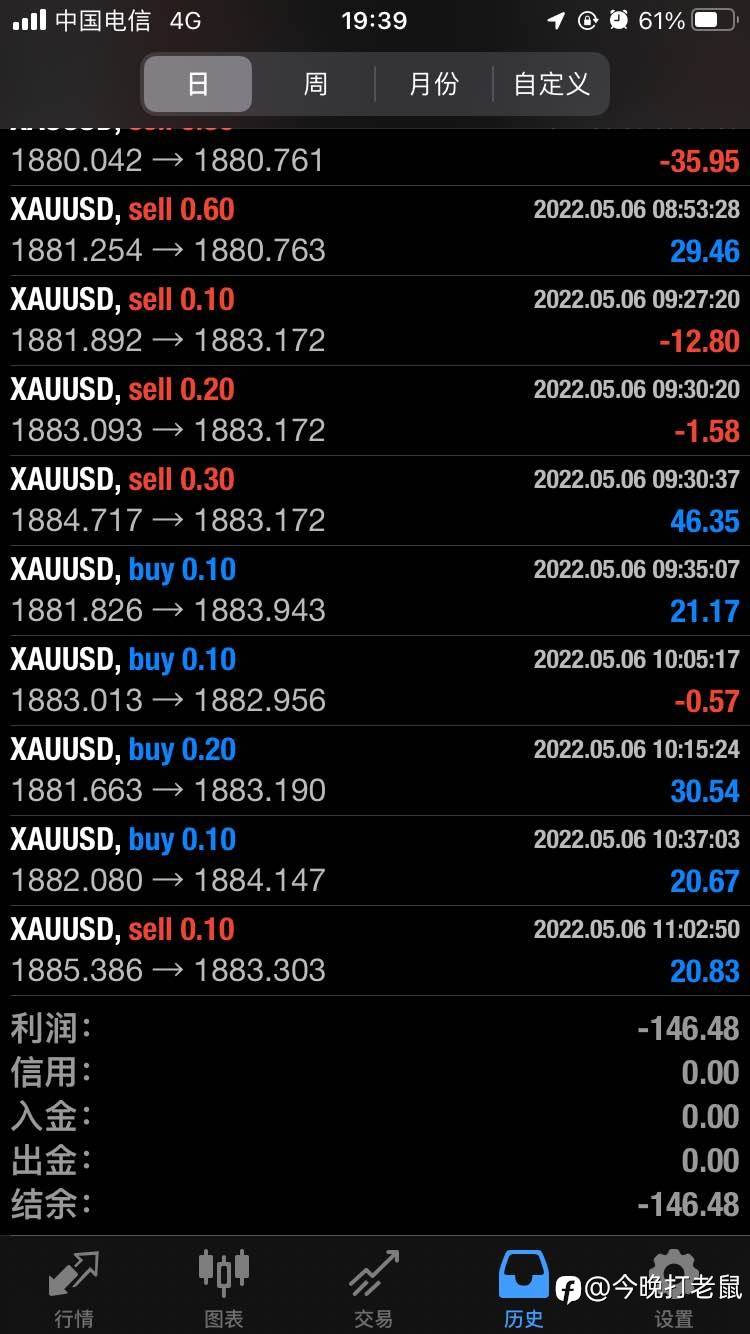Open the sell 0.60 trade at 08:53:28
Image resolution: width=750 pixels, height=1334 pixels.
tap(375, 230)
